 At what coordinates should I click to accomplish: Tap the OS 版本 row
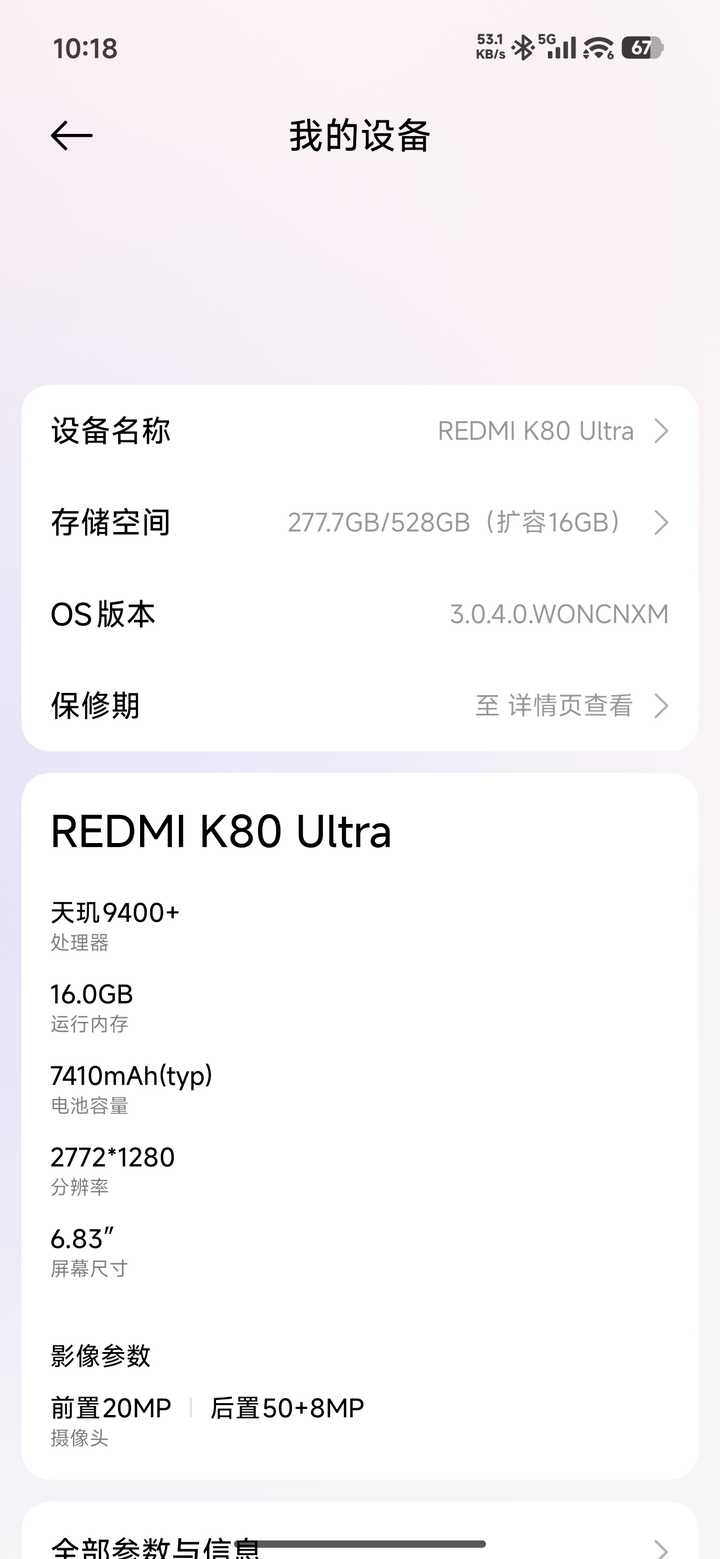(x=360, y=614)
